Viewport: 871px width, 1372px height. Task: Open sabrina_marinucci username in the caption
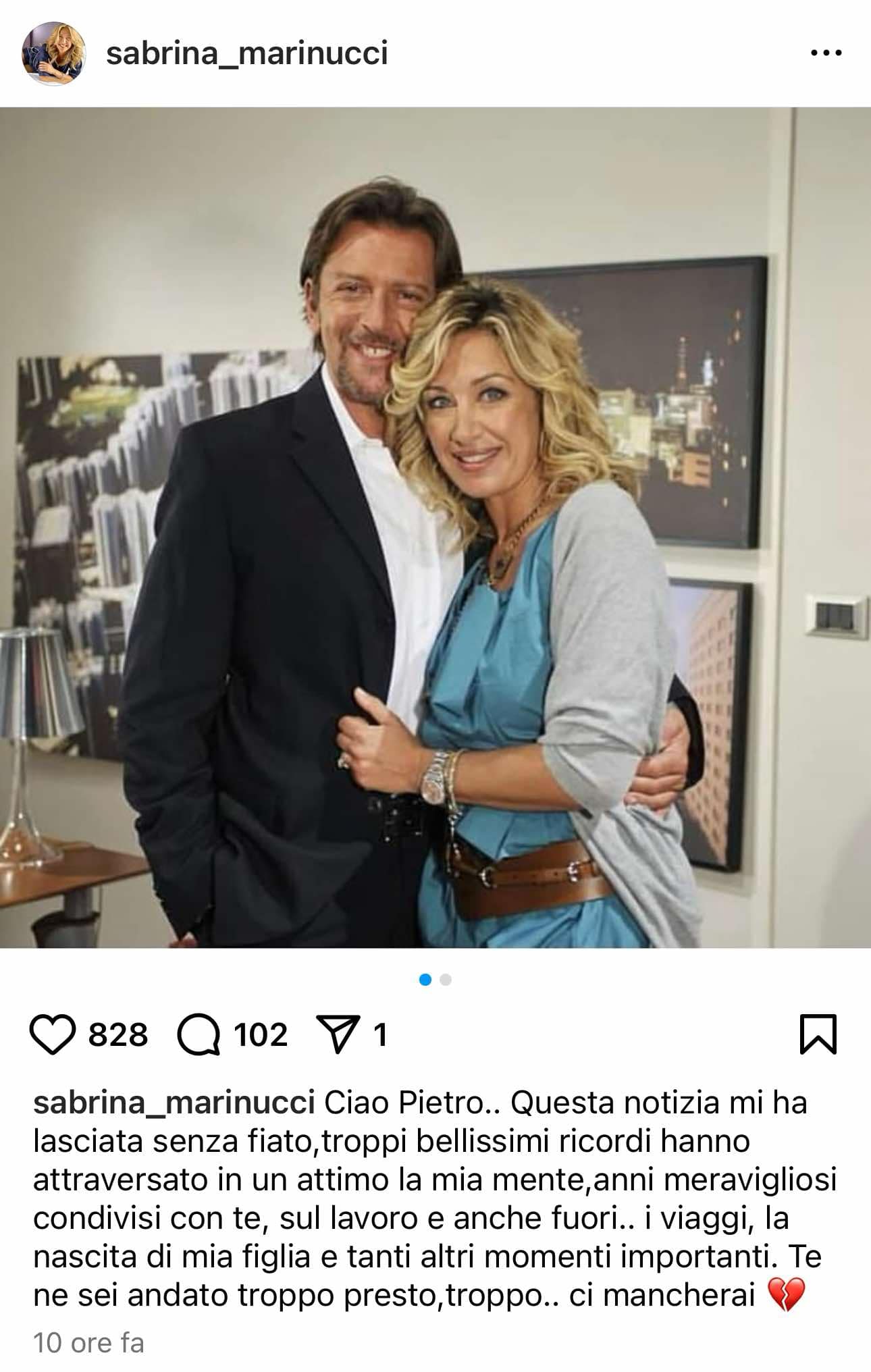(174, 1103)
